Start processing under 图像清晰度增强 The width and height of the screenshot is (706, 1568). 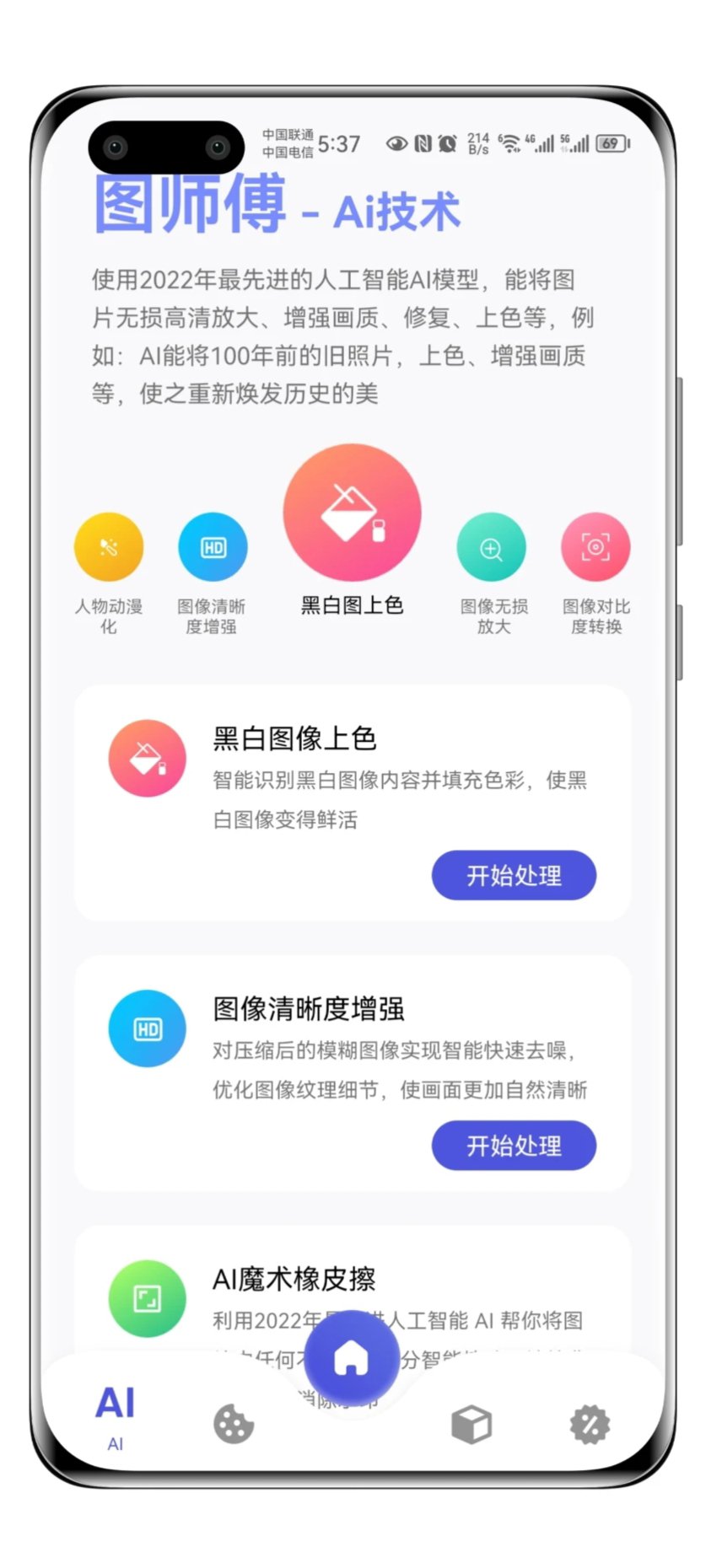click(514, 1145)
